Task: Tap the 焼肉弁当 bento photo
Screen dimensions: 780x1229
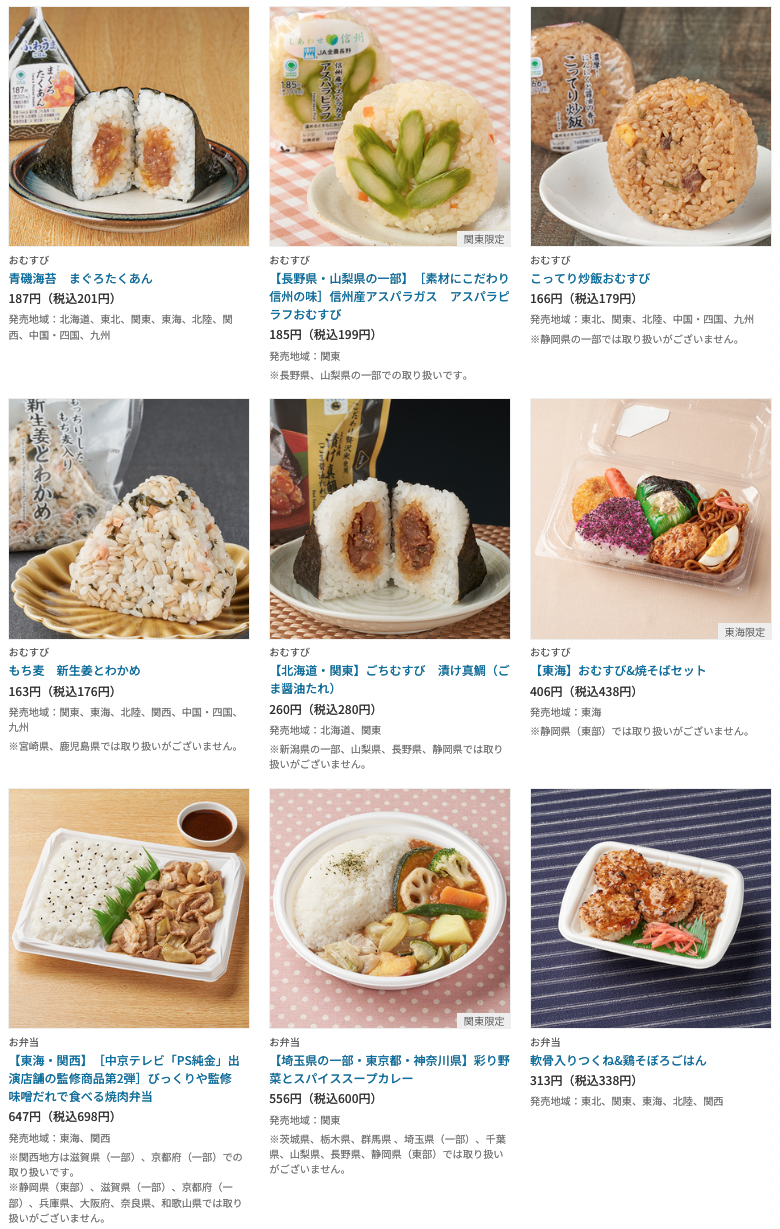Action: (129, 908)
